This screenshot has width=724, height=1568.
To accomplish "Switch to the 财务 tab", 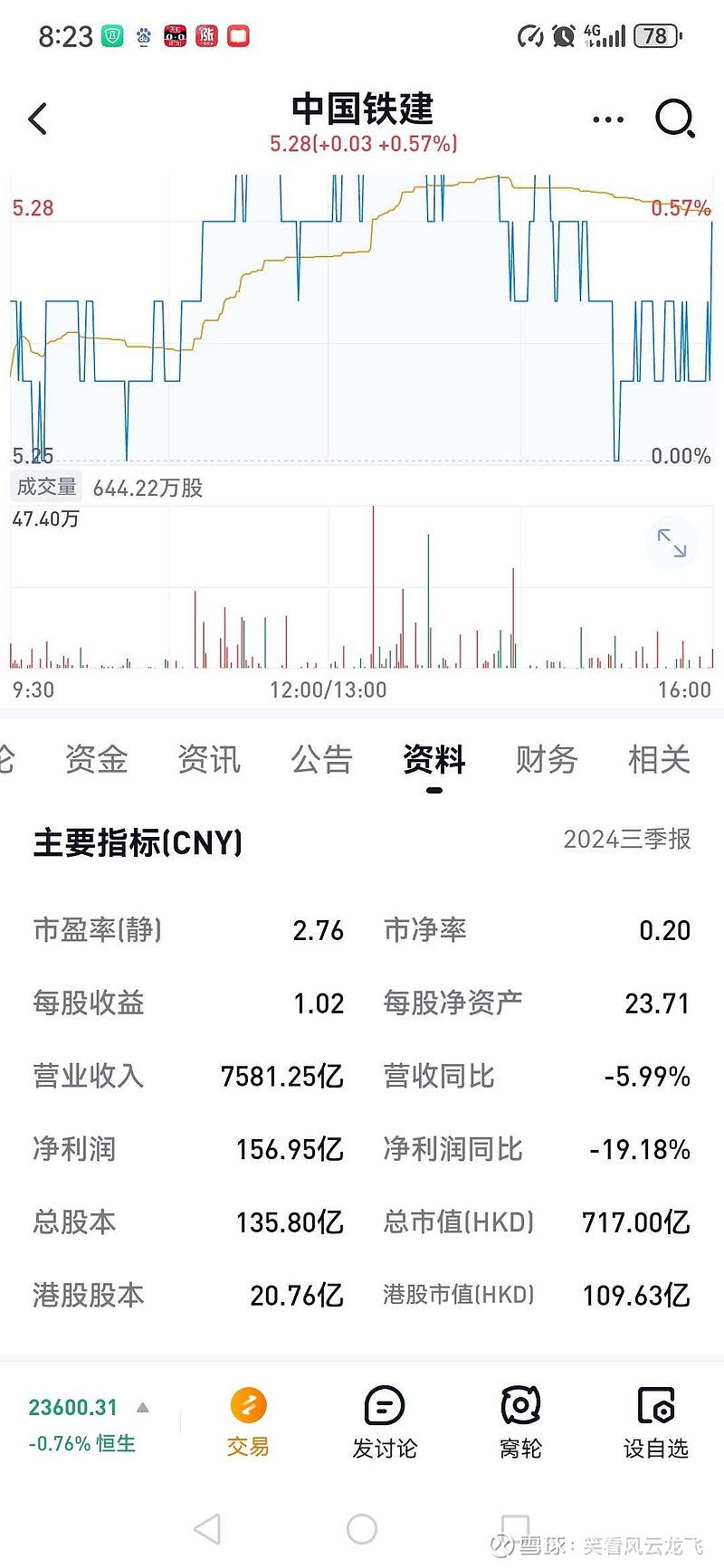I will point(547,760).
